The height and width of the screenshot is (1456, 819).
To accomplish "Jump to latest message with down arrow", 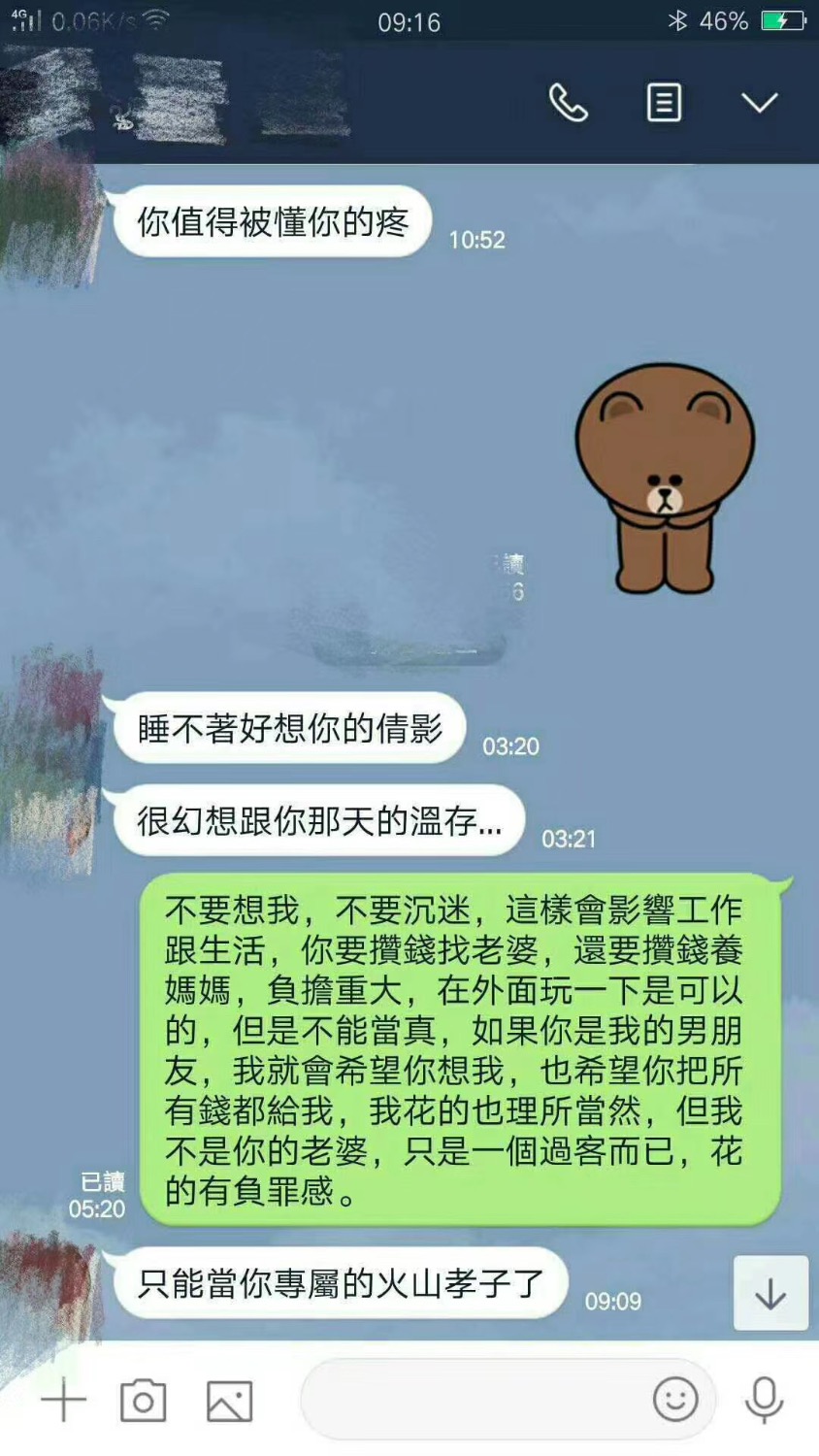I will coord(770,1293).
